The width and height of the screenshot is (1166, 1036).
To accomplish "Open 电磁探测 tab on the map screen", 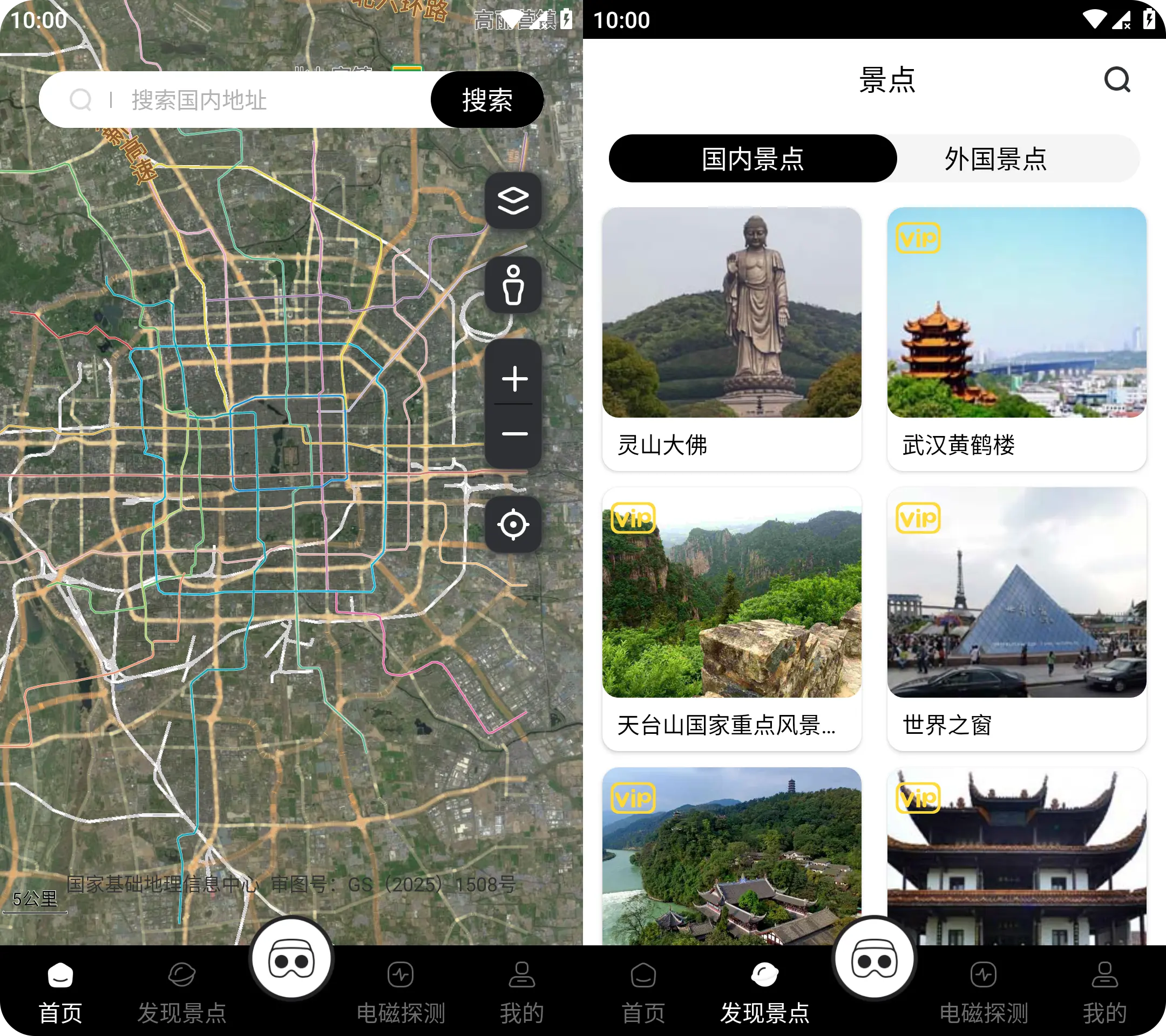I will (401, 992).
